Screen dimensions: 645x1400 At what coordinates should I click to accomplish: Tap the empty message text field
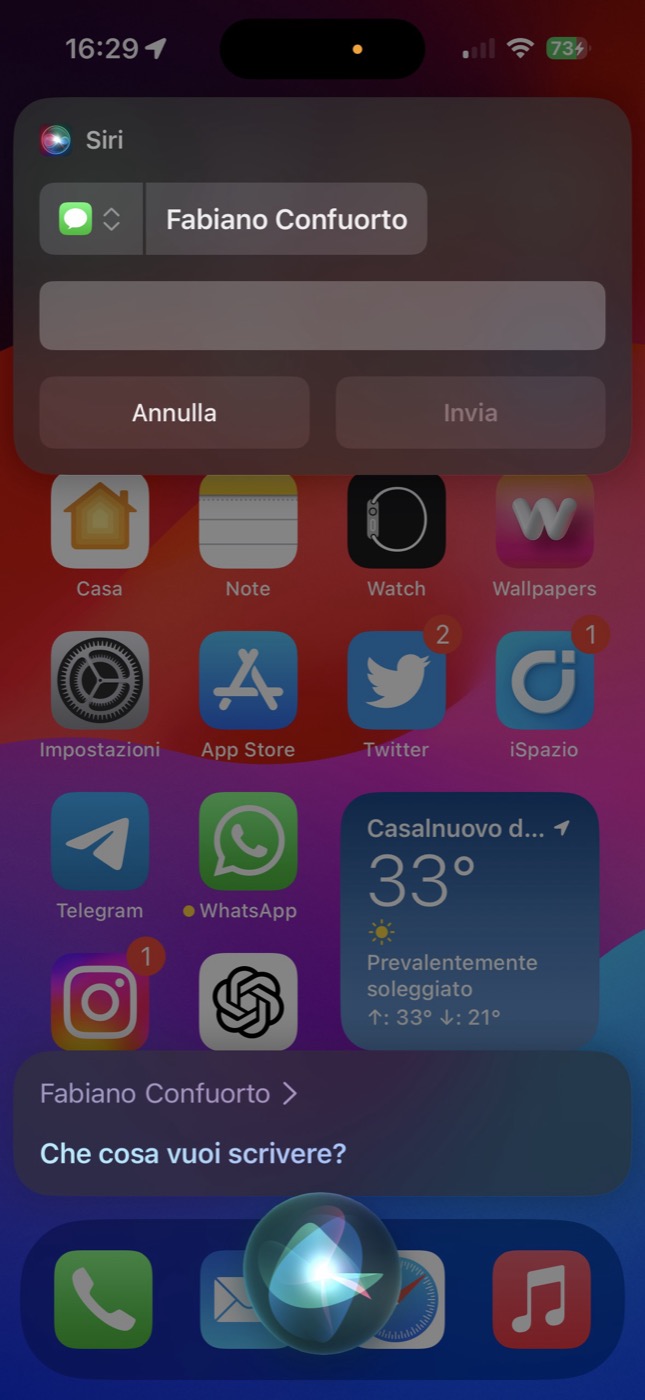click(x=322, y=315)
